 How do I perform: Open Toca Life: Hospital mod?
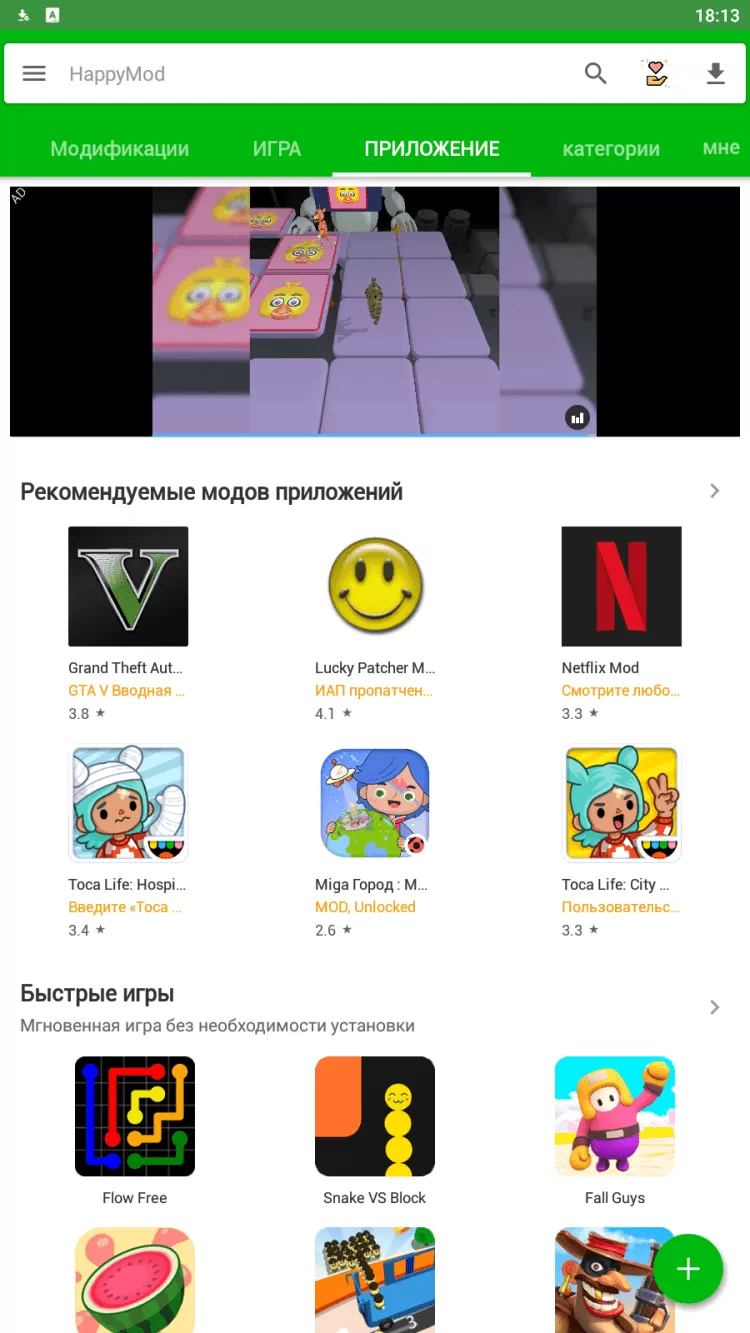point(128,804)
